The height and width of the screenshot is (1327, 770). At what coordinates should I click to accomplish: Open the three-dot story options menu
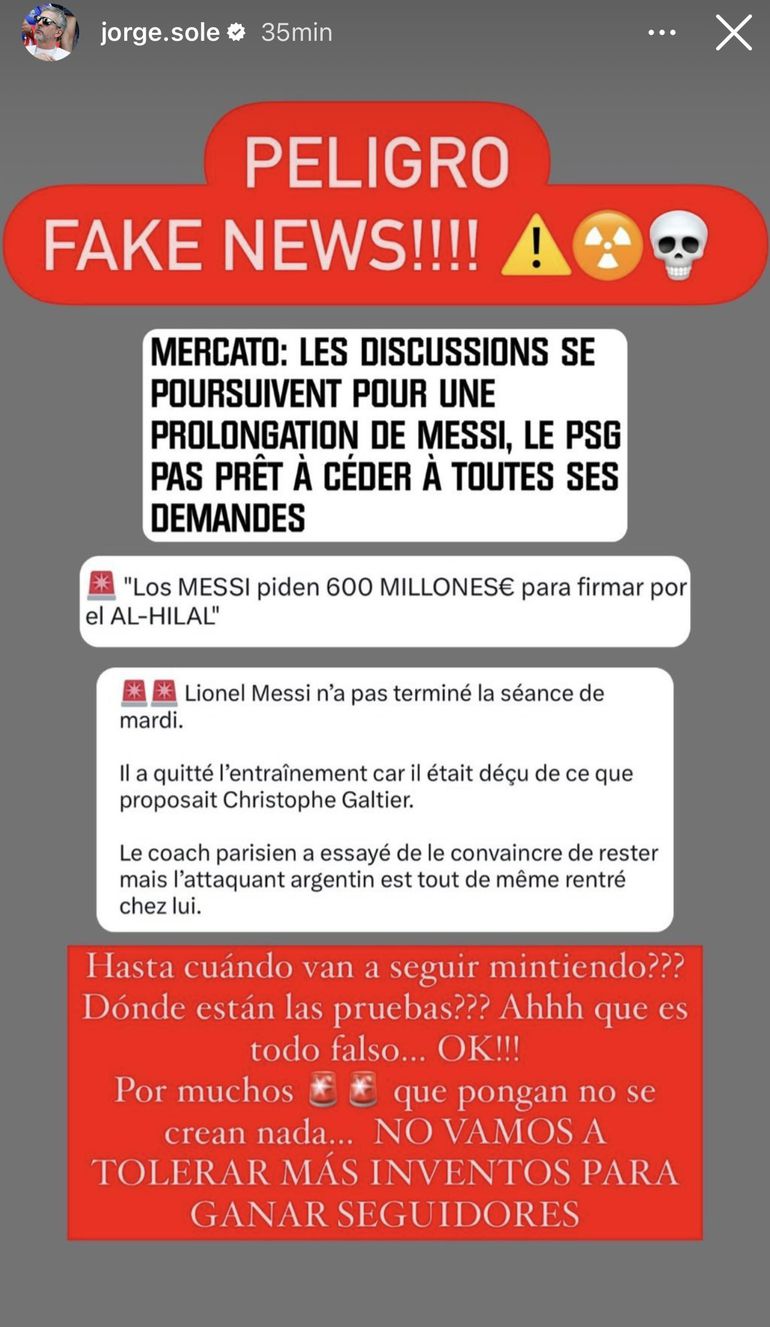pos(662,33)
